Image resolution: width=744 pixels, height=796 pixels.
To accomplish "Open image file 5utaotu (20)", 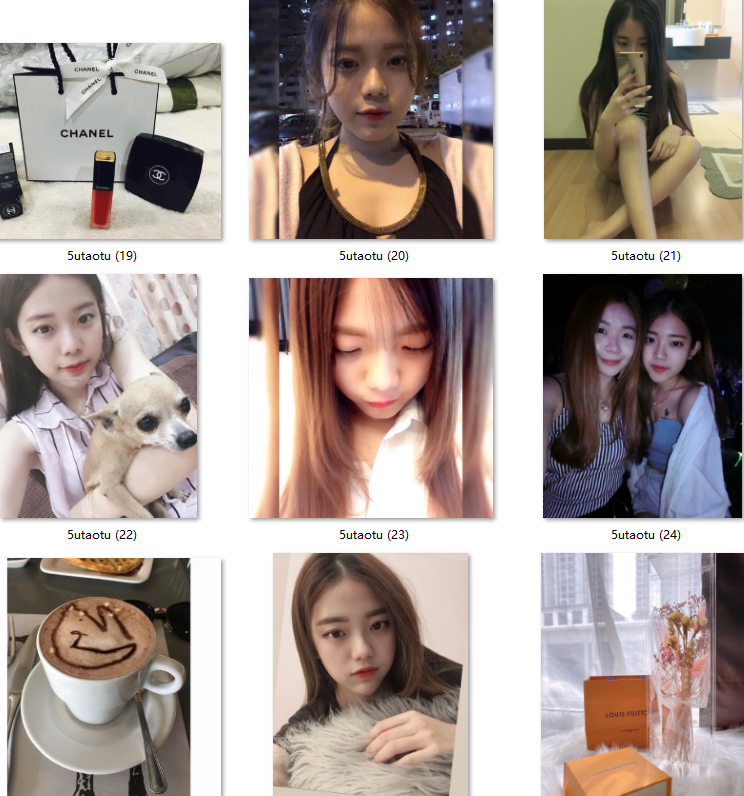I will (x=372, y=119).
